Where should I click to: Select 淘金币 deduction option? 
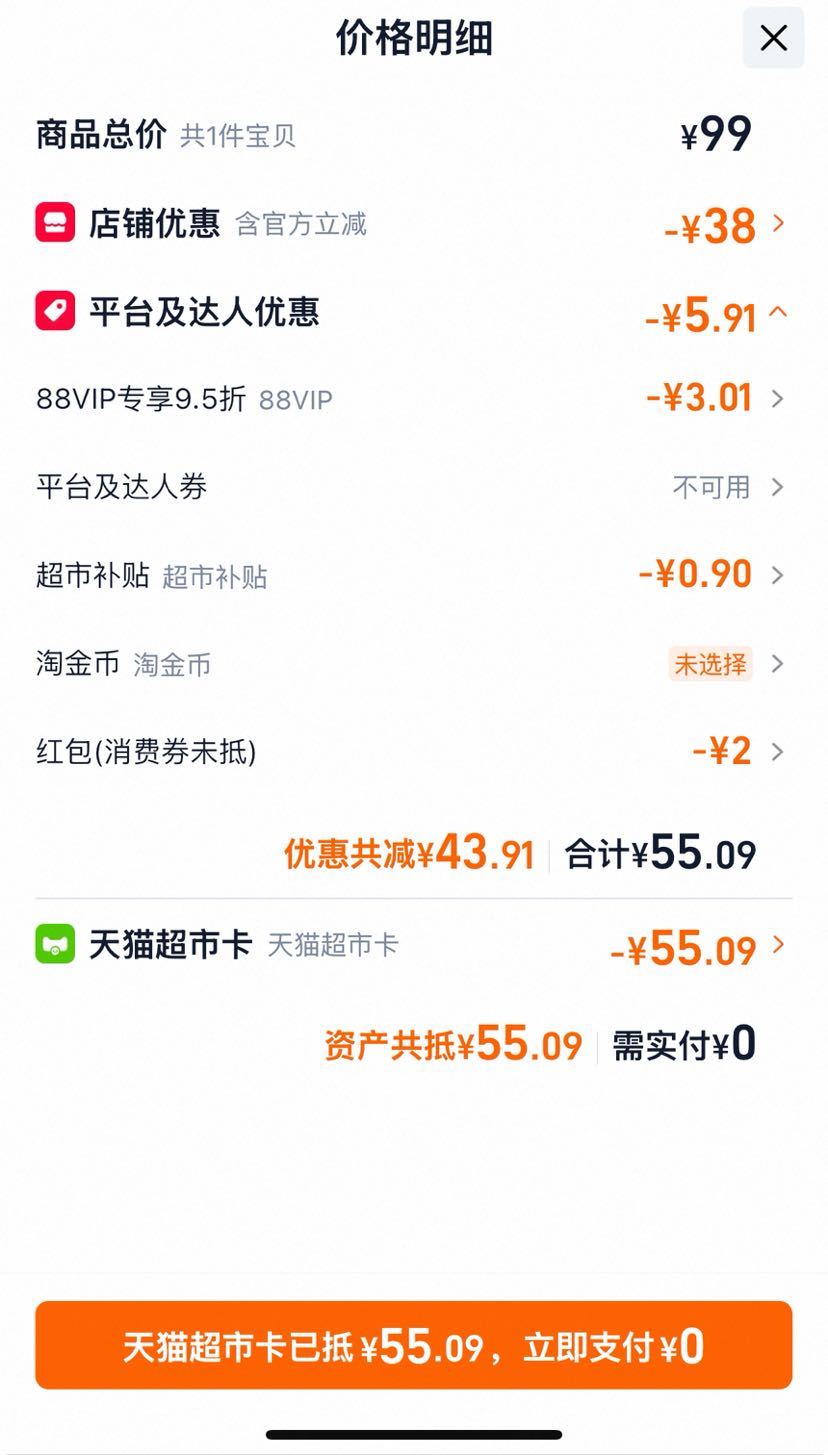tap(413, 663)
